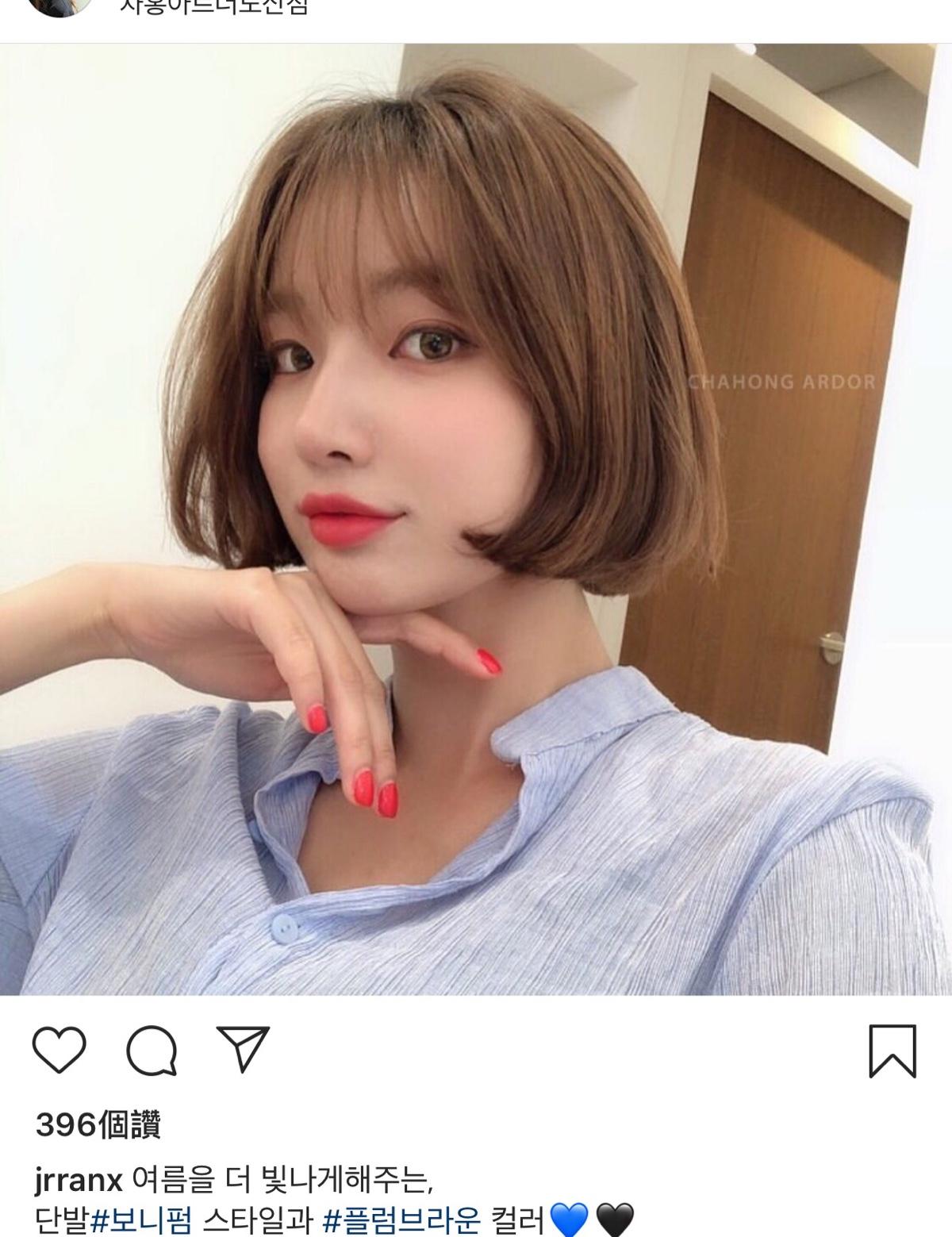Image resolution: width=952 pixels, height=1237 pixels.
Task: Like this post with the heart icon
Action: (59, 1051)
